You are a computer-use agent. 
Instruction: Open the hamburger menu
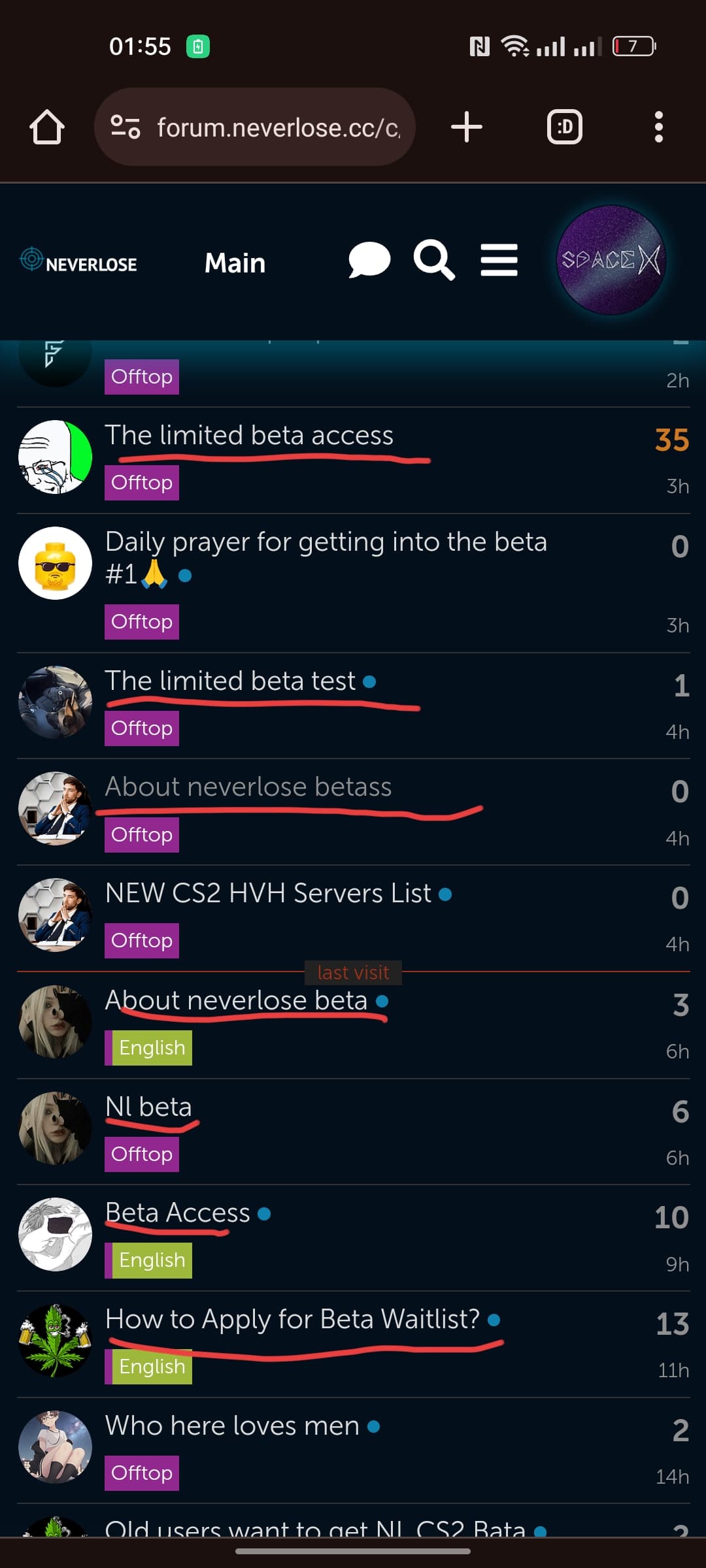(x=499, y=260)
